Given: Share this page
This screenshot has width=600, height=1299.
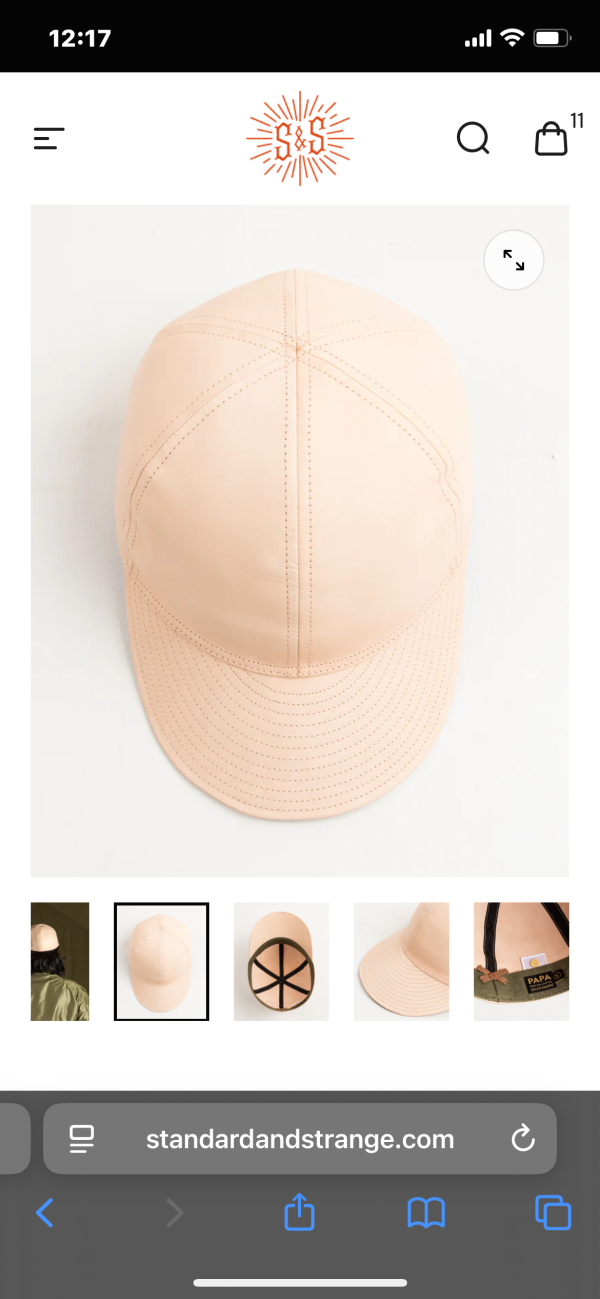Looking at the screenshot, I should pos(300,1212).
